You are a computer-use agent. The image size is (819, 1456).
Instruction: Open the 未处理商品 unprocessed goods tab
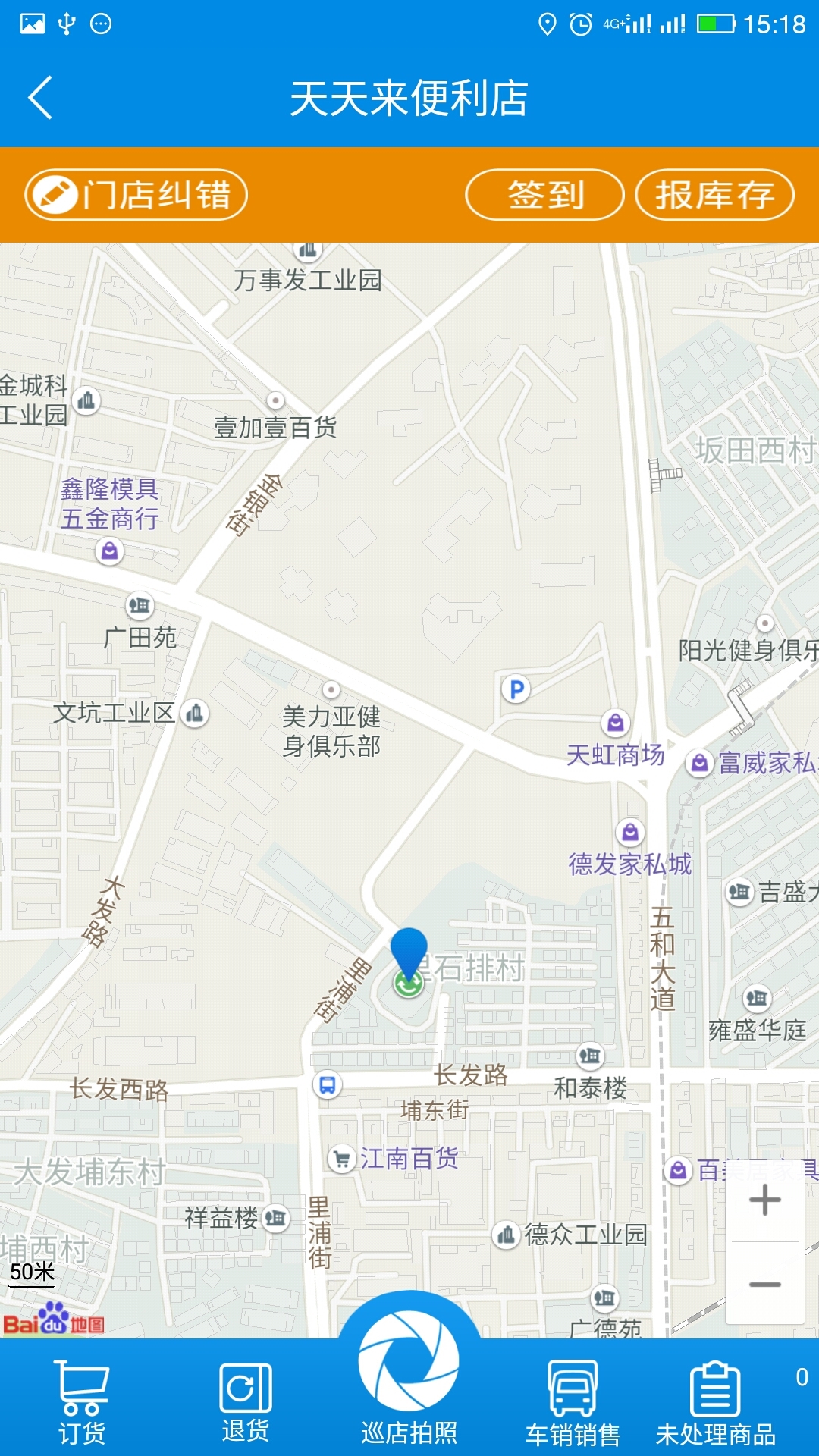(x=715, y=1403)
